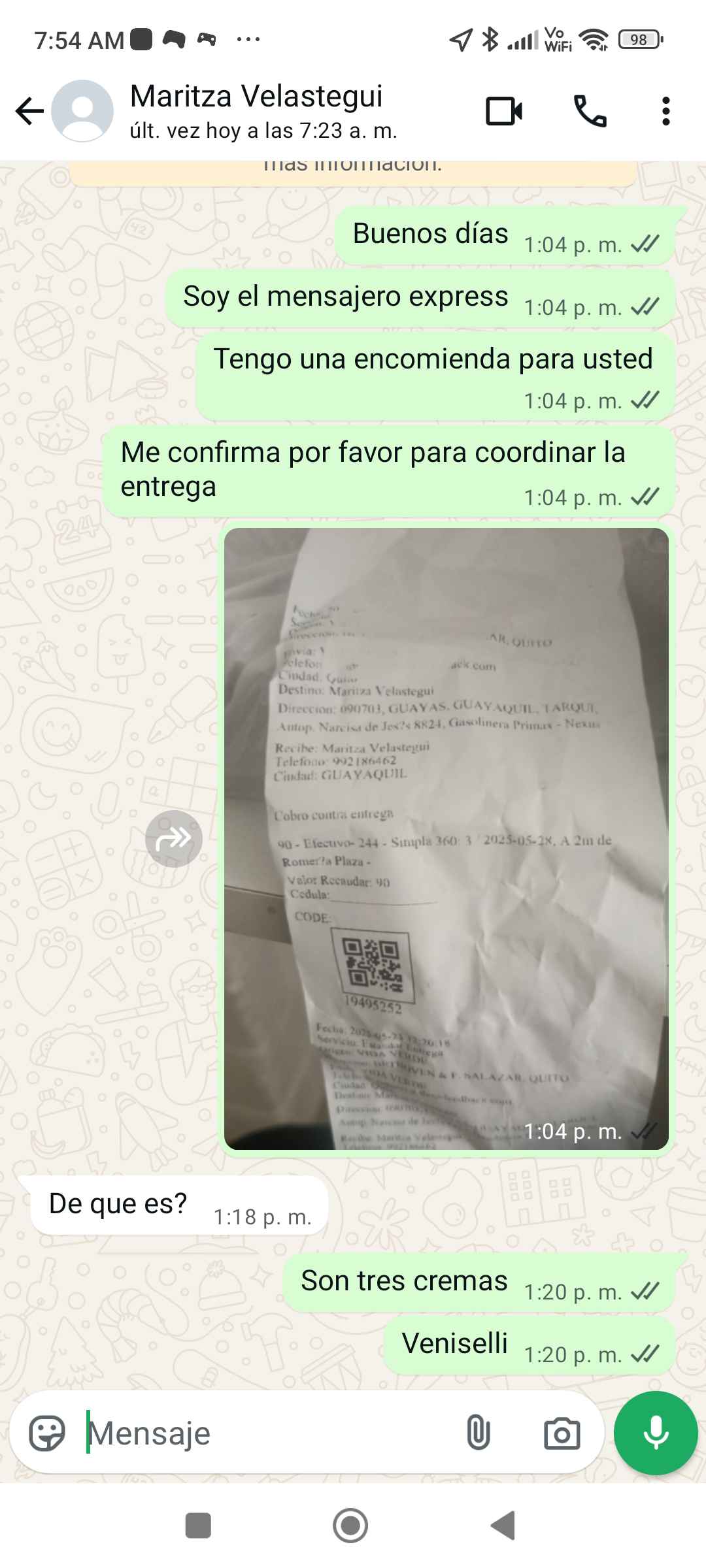The height and width of the screenshot is (1568, 706).
Task: Go back from the Maritza Velastegui chat
Action: tap(29, 111)
